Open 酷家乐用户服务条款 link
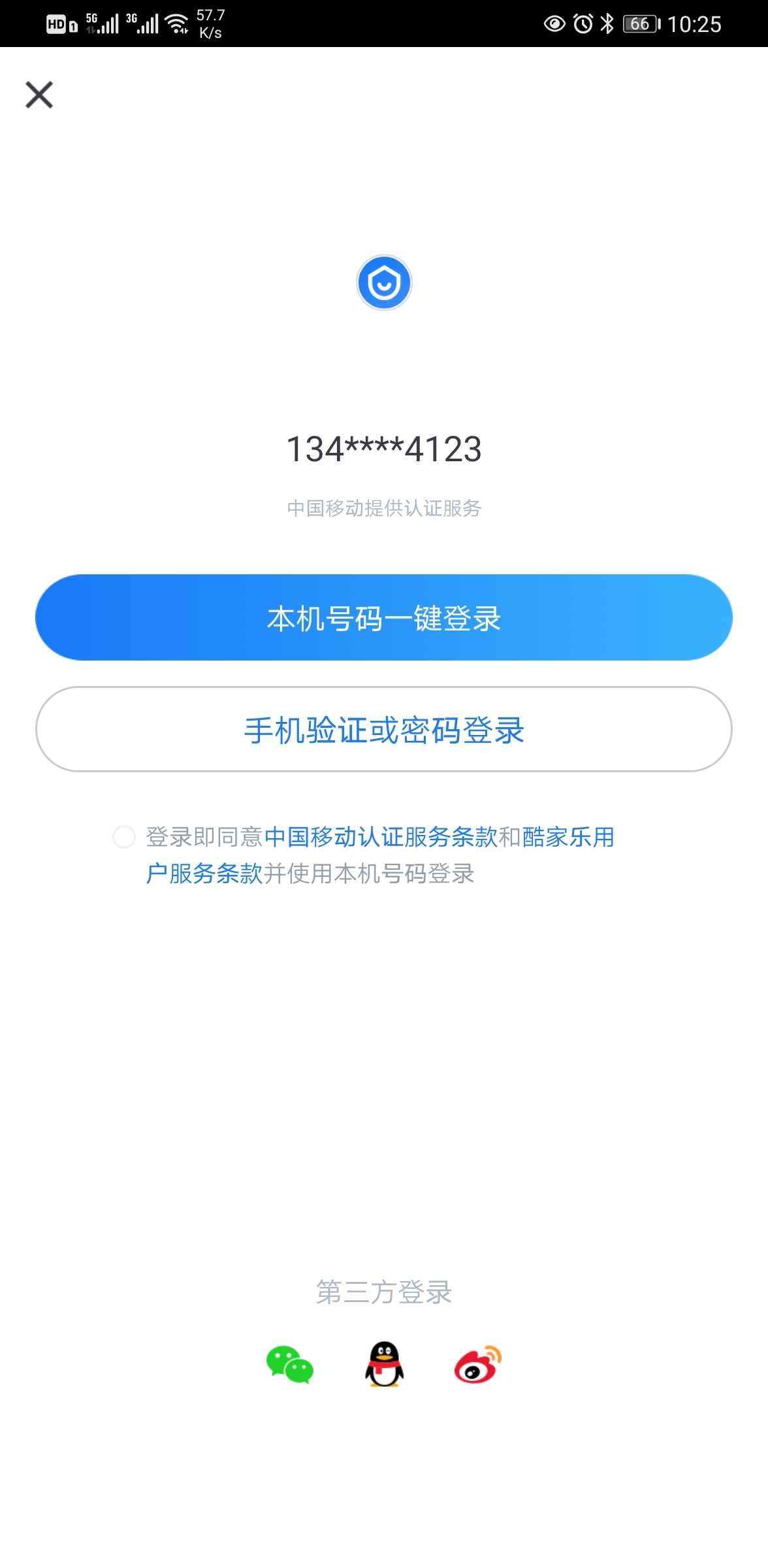Image resolution: width=768 pixels, height=1568 pixels. (568, 837)
